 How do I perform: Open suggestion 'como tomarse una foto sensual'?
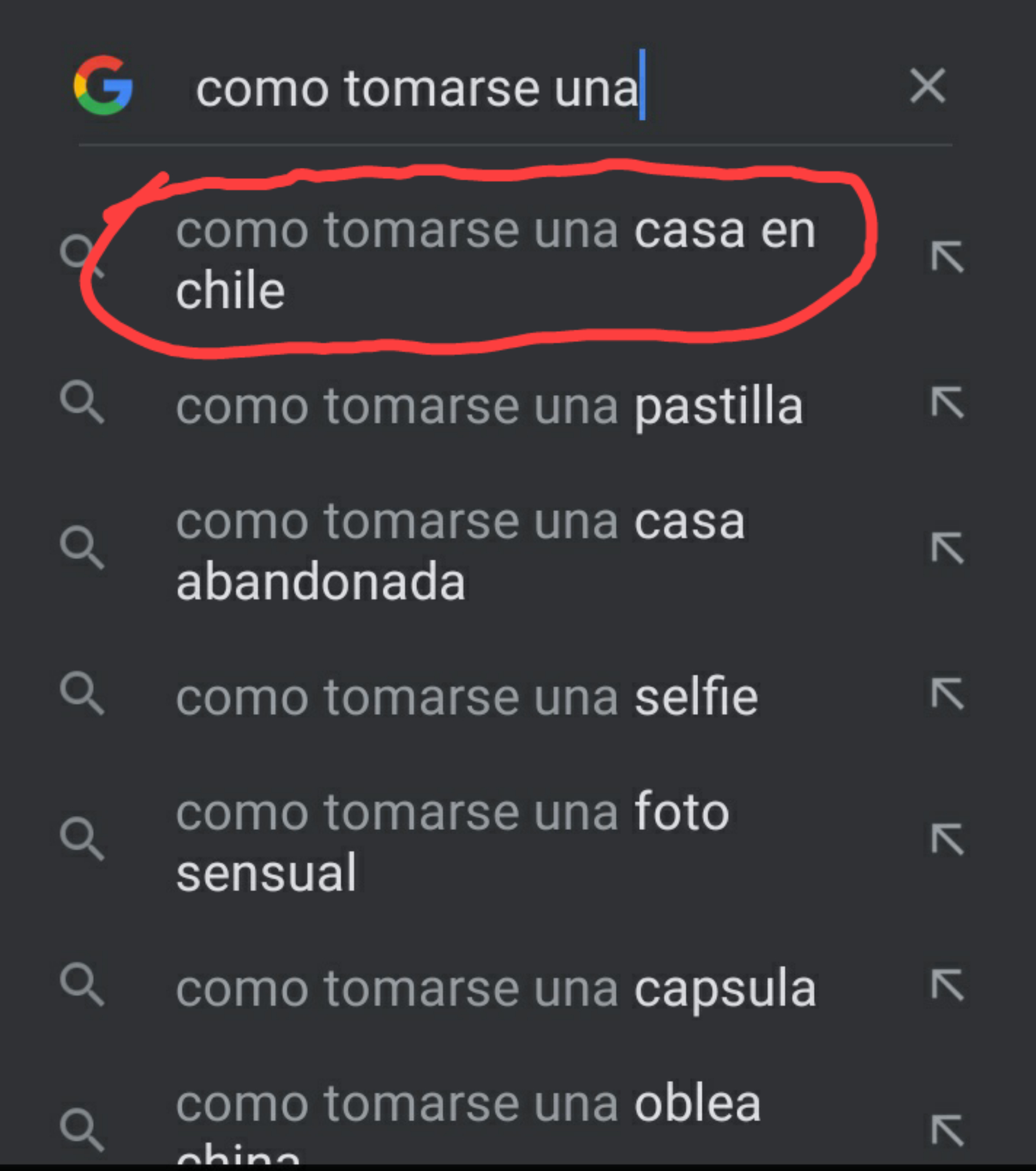[452, 842]
